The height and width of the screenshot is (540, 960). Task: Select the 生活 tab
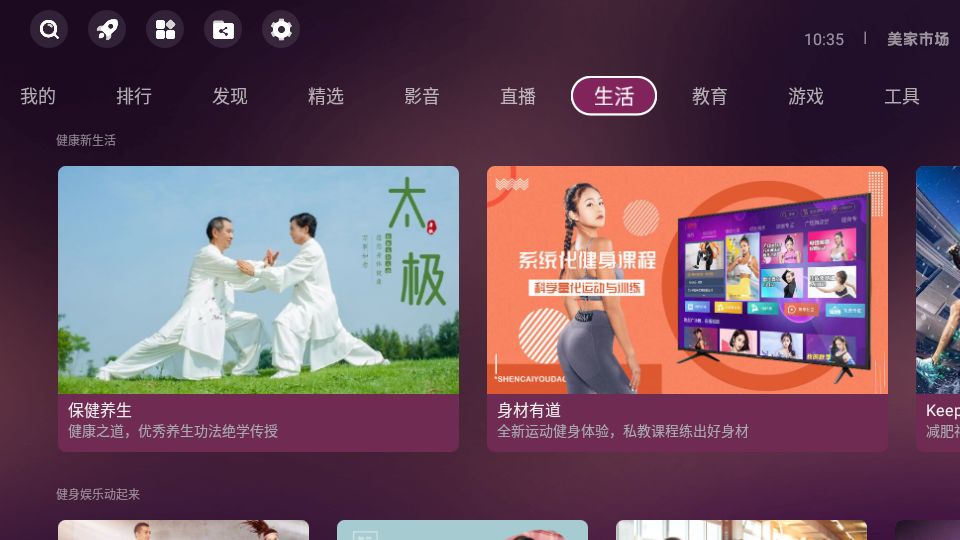click(x=614, y=97)
